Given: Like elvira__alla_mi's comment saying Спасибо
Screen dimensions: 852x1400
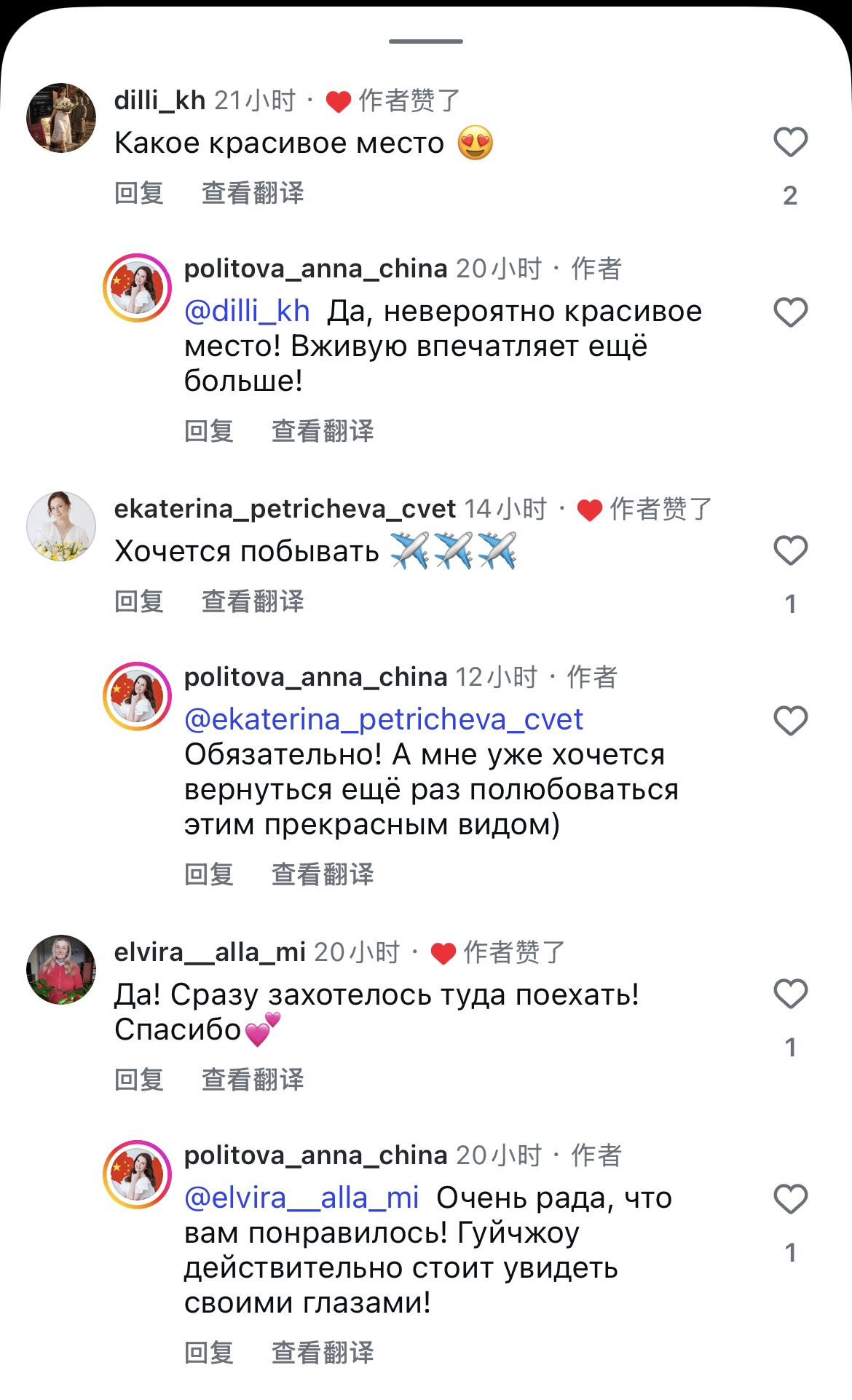Looking at the screenshot, I should [790, 994].
